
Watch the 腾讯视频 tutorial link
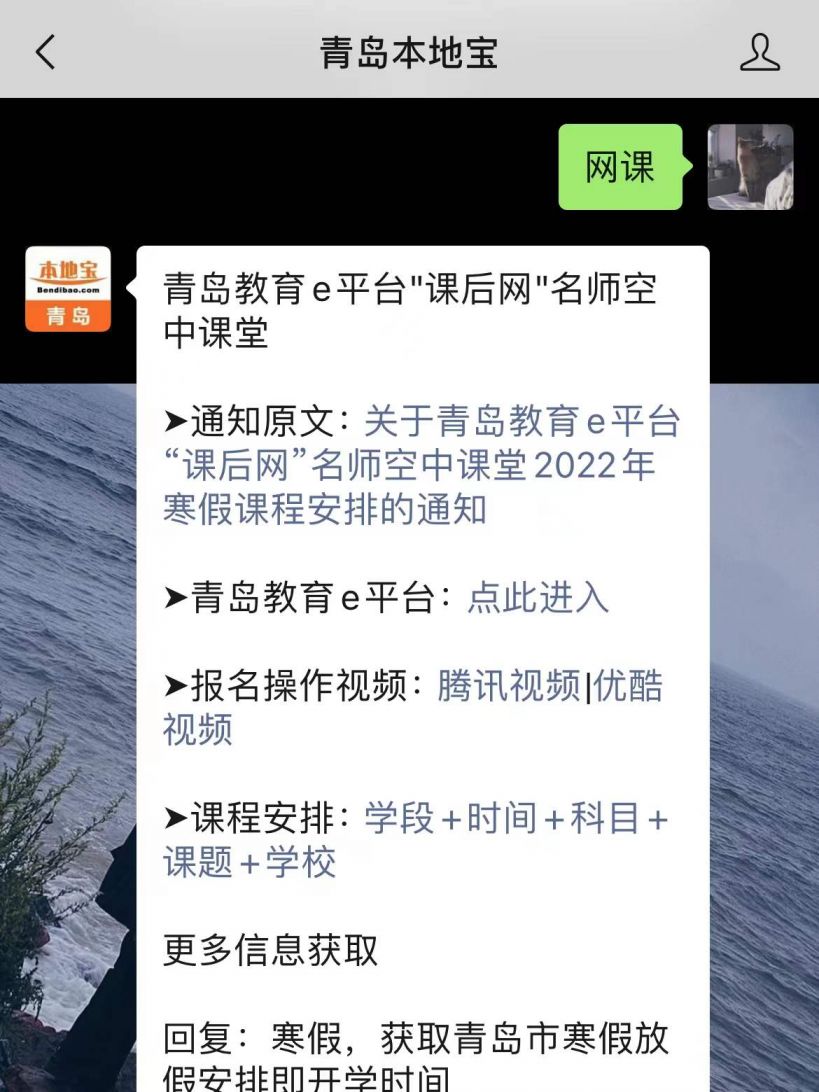tap(509, 687)
